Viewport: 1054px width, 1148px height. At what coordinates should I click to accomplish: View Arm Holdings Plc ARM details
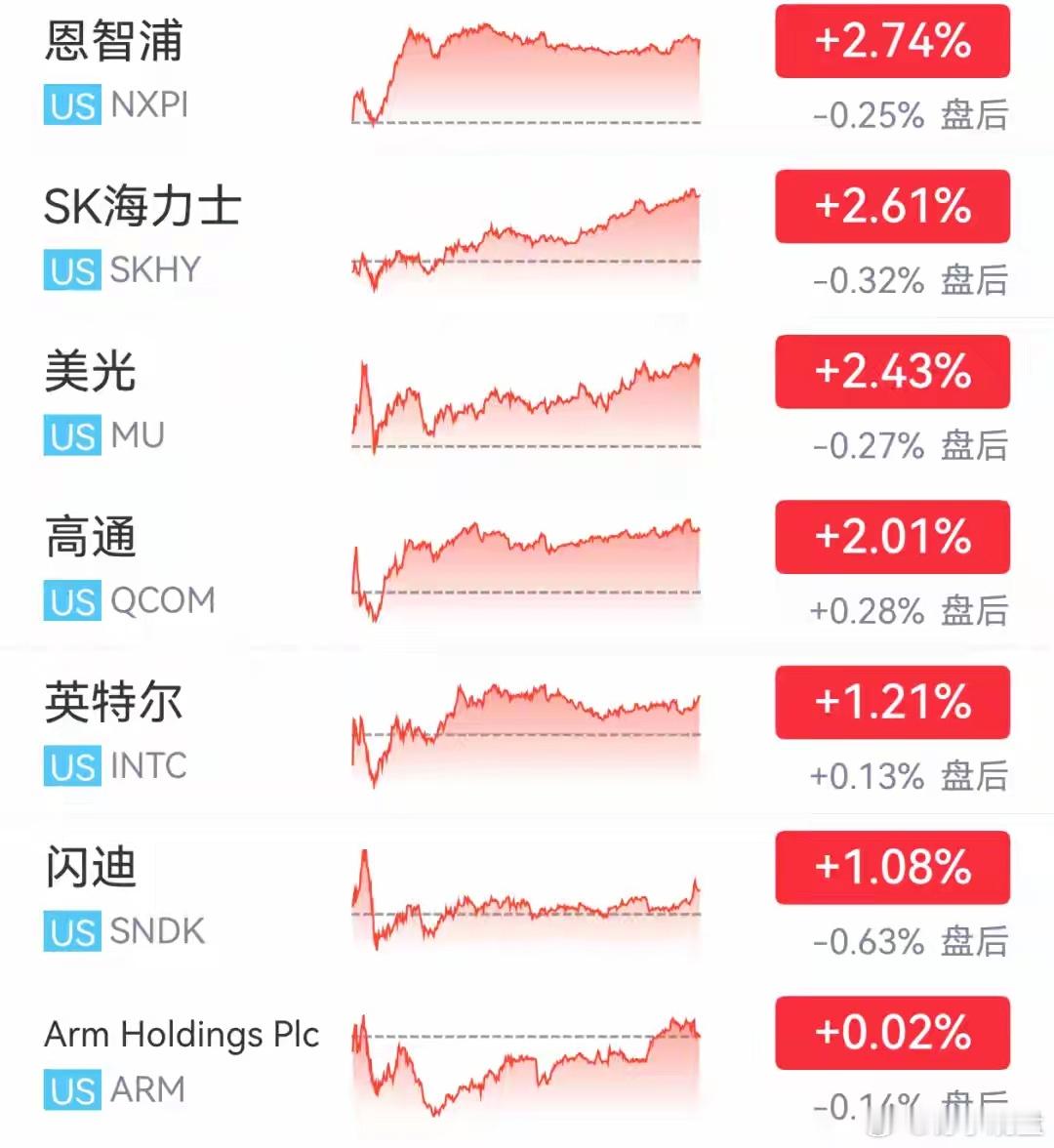[527, 1063]
